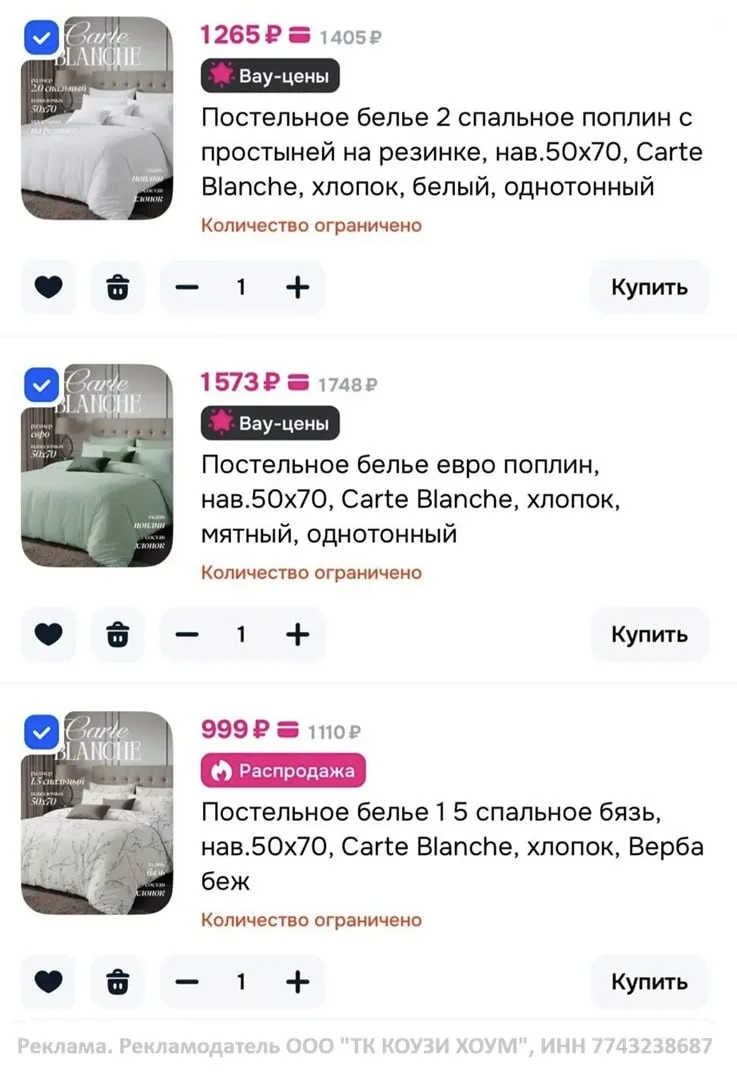737x1073 pixels.
Task: Add one more mint euro bedding set
Action: (x=297, y=635)
